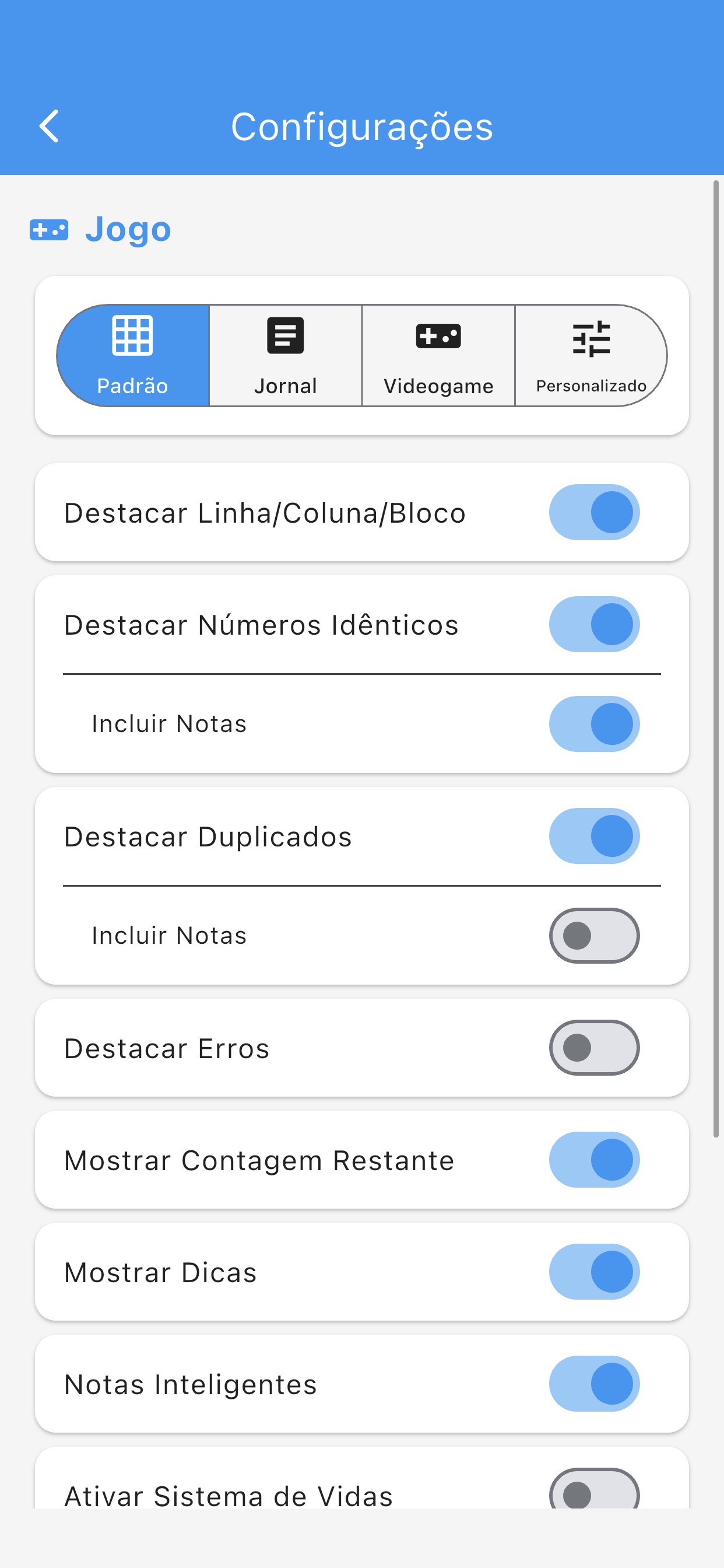Disable Incluir Notas under Números Idênticos
The image size is (724, 1568).
(595, 724)
